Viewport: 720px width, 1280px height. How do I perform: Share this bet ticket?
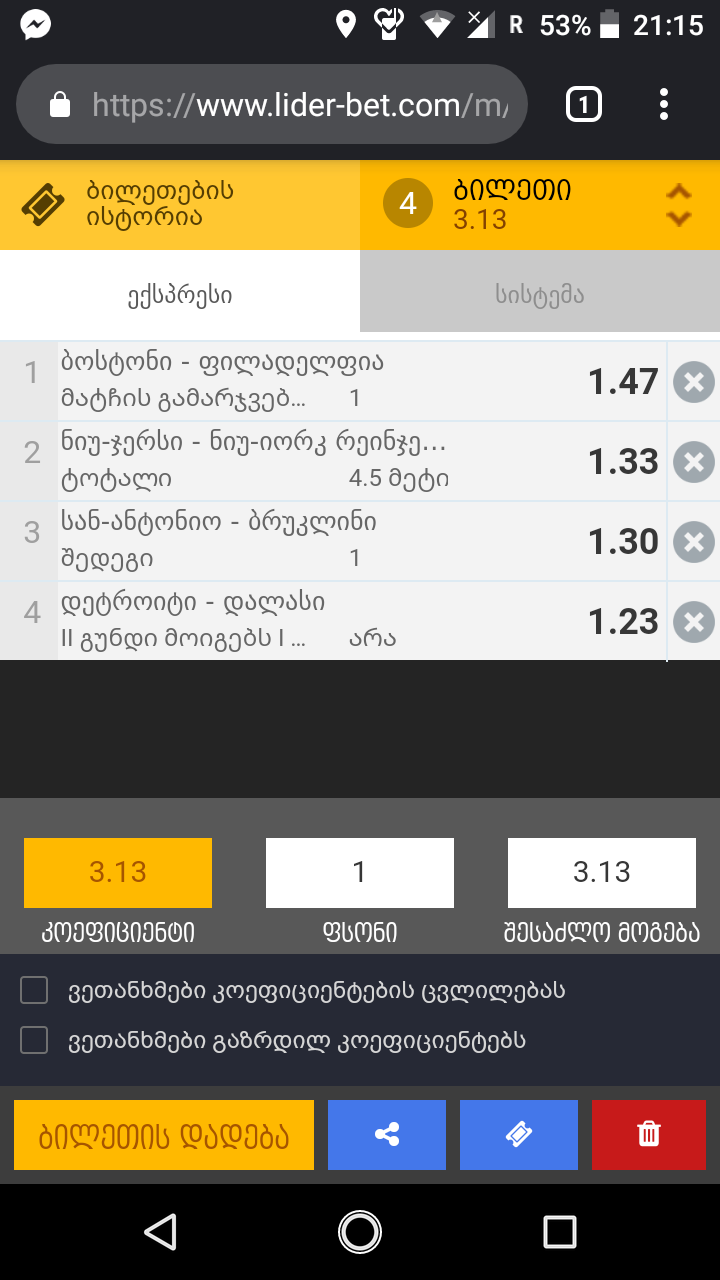pos(387,1135)
